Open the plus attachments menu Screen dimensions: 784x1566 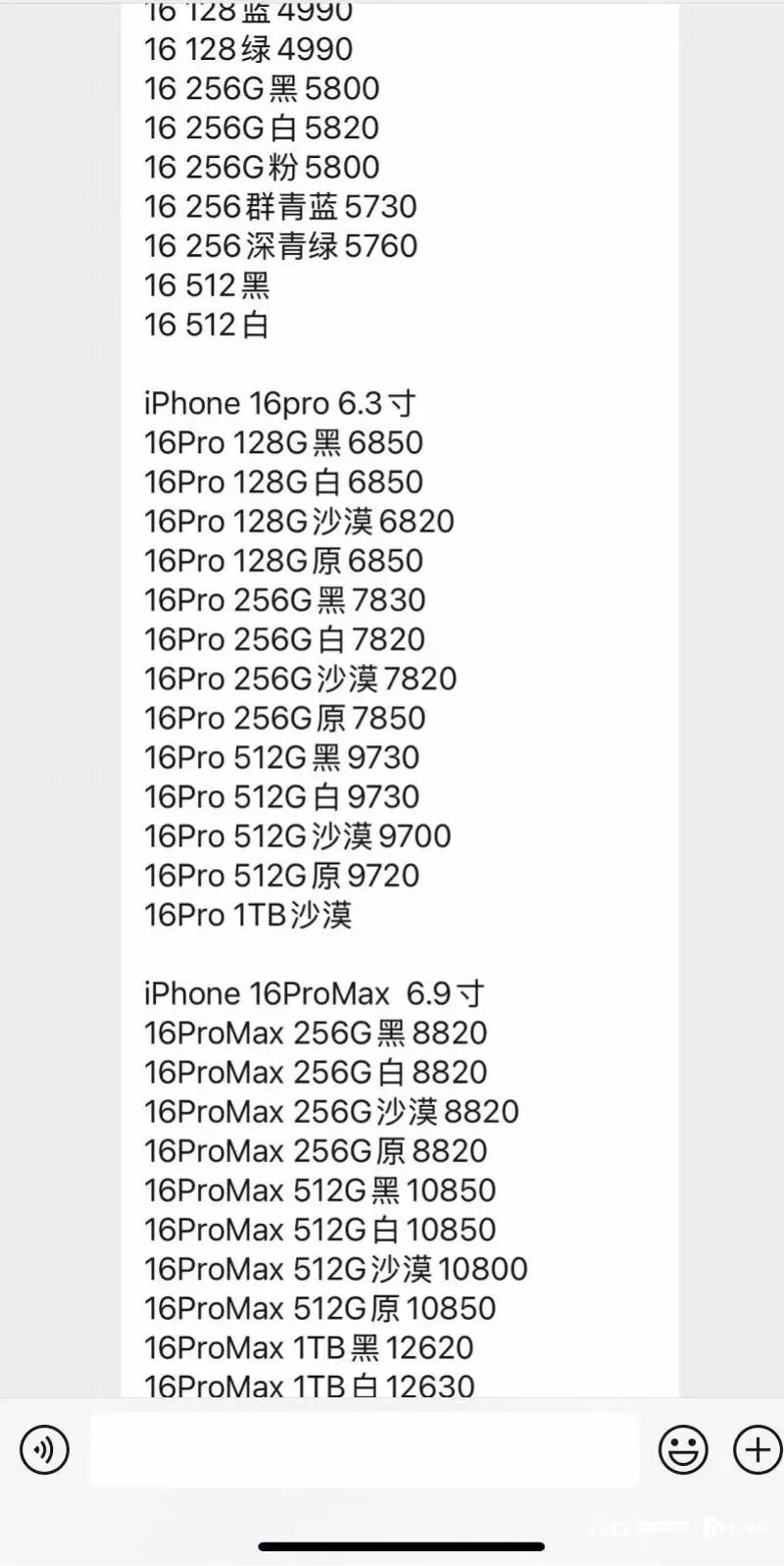click(758, 1449)
